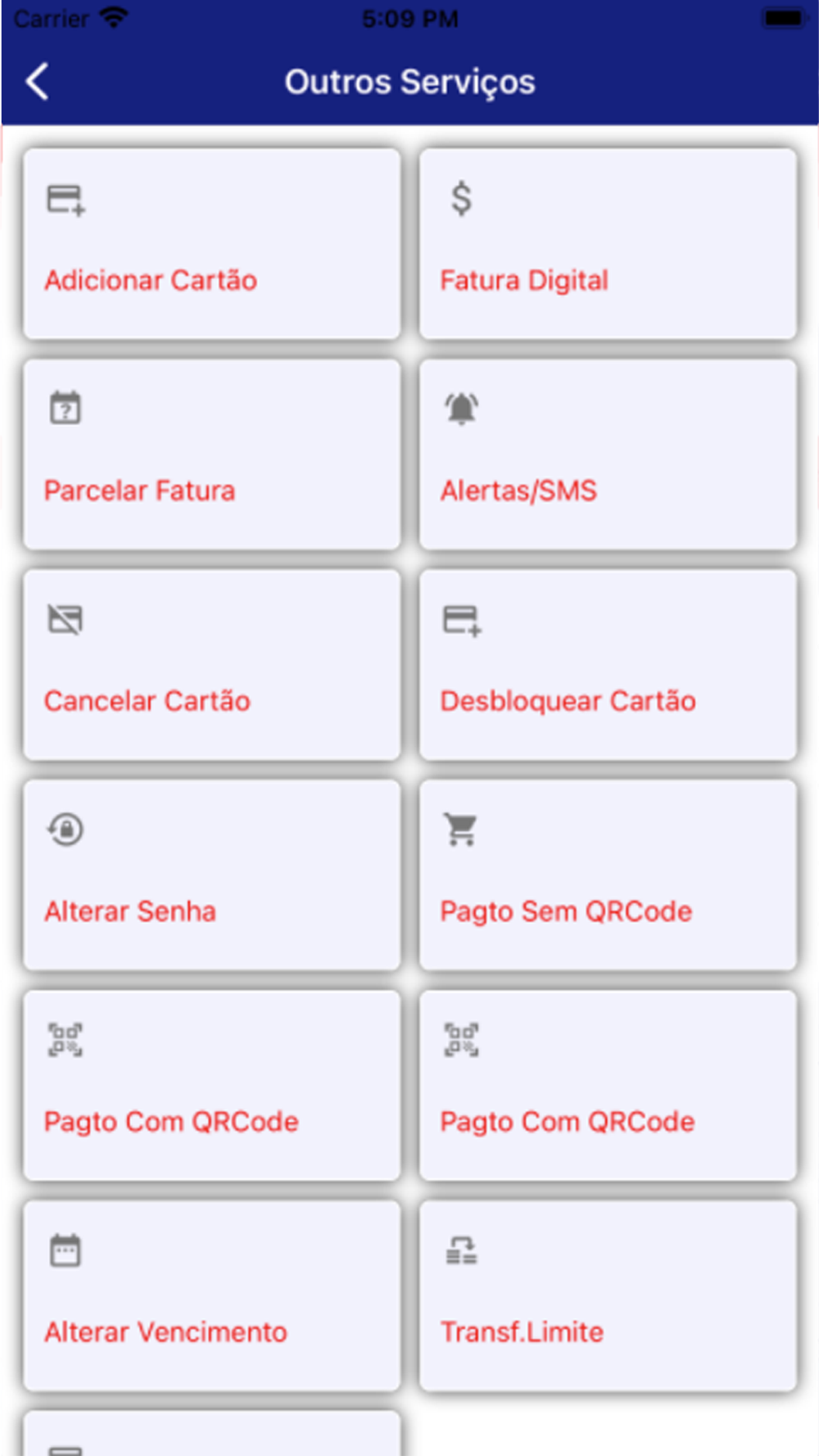Select Alterar Vencimento
This screenshot has width=819, height=1456.
point(212,1295)
